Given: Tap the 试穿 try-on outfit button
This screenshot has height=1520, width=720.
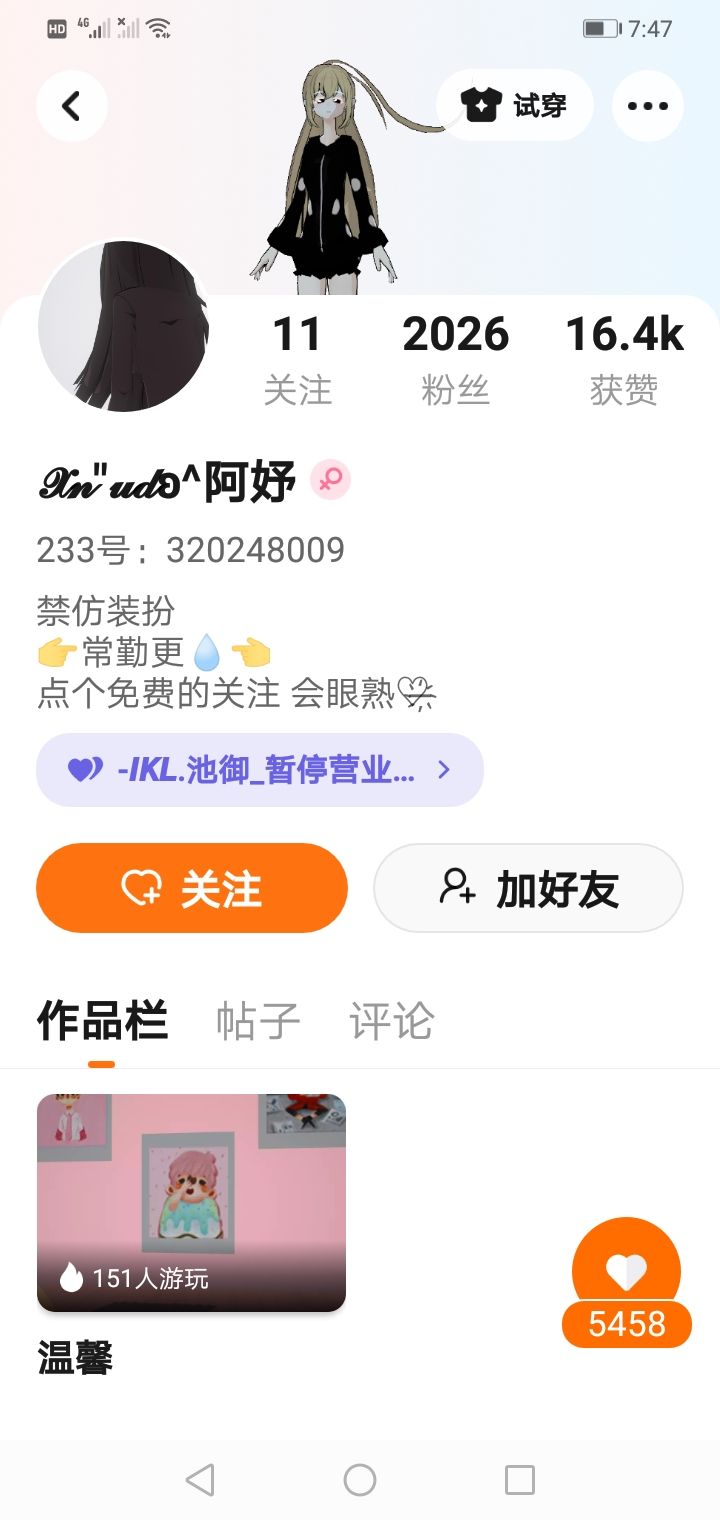Looking at the screenshot, I should [515, 105].
